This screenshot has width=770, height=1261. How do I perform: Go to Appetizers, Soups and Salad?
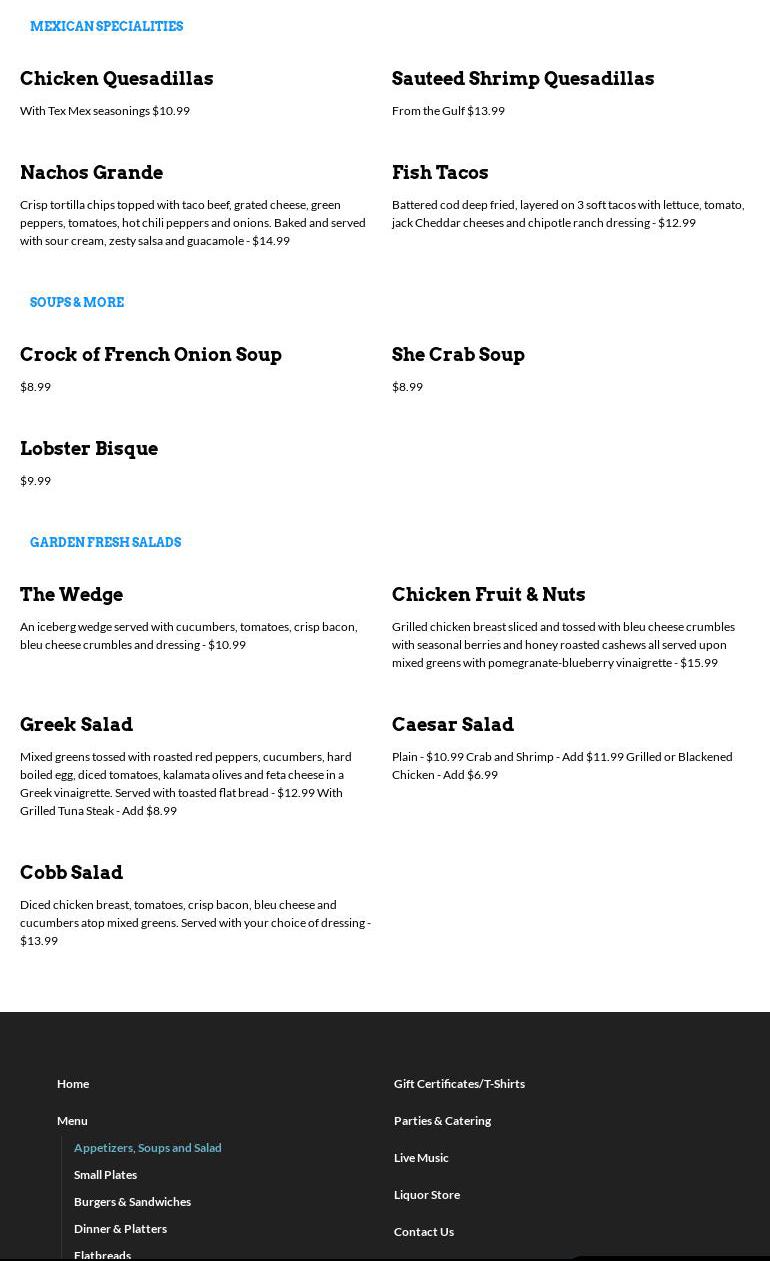click(x=148, y=1148)
